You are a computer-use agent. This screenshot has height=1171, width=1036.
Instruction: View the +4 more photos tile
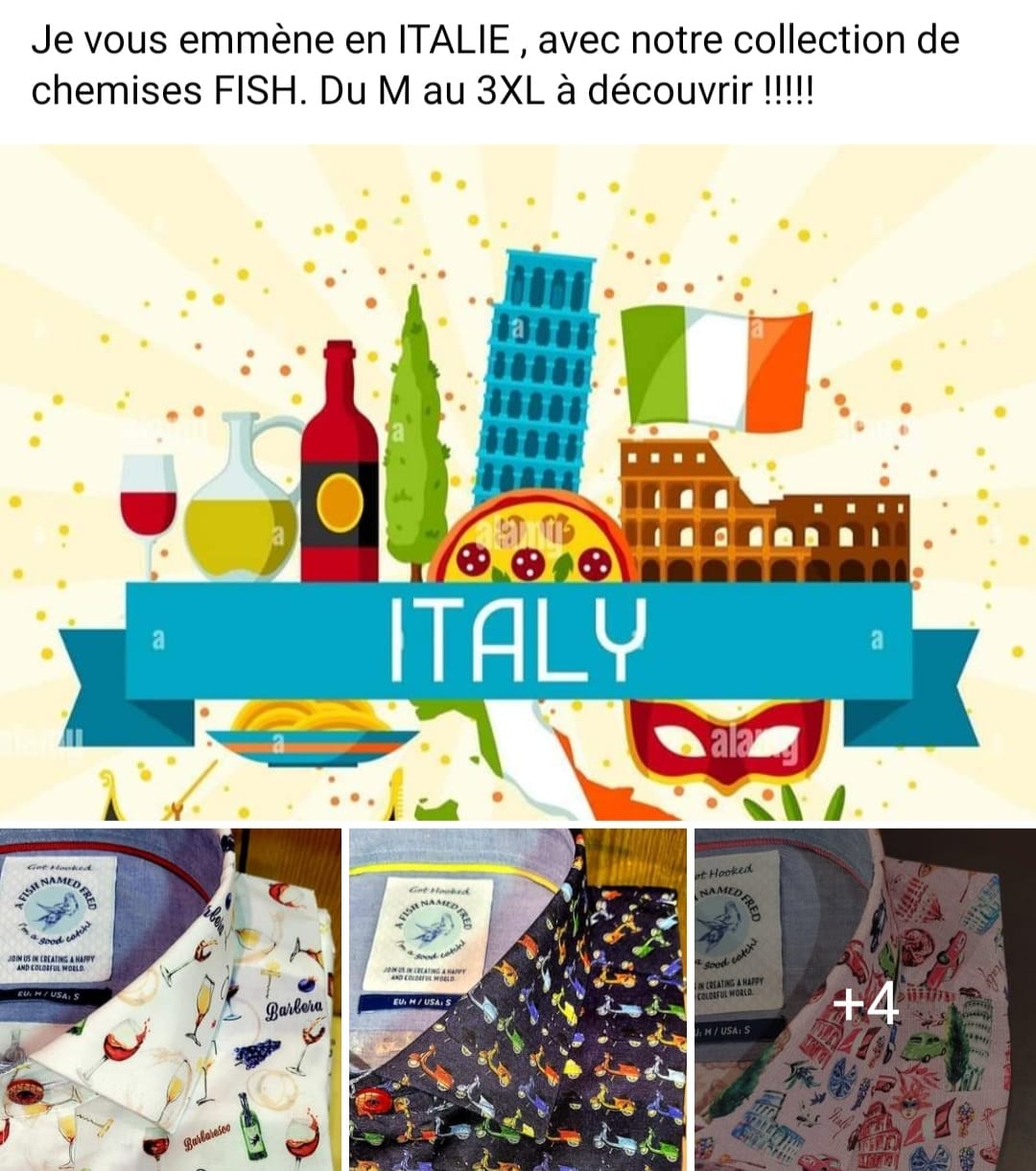[865, 999]
